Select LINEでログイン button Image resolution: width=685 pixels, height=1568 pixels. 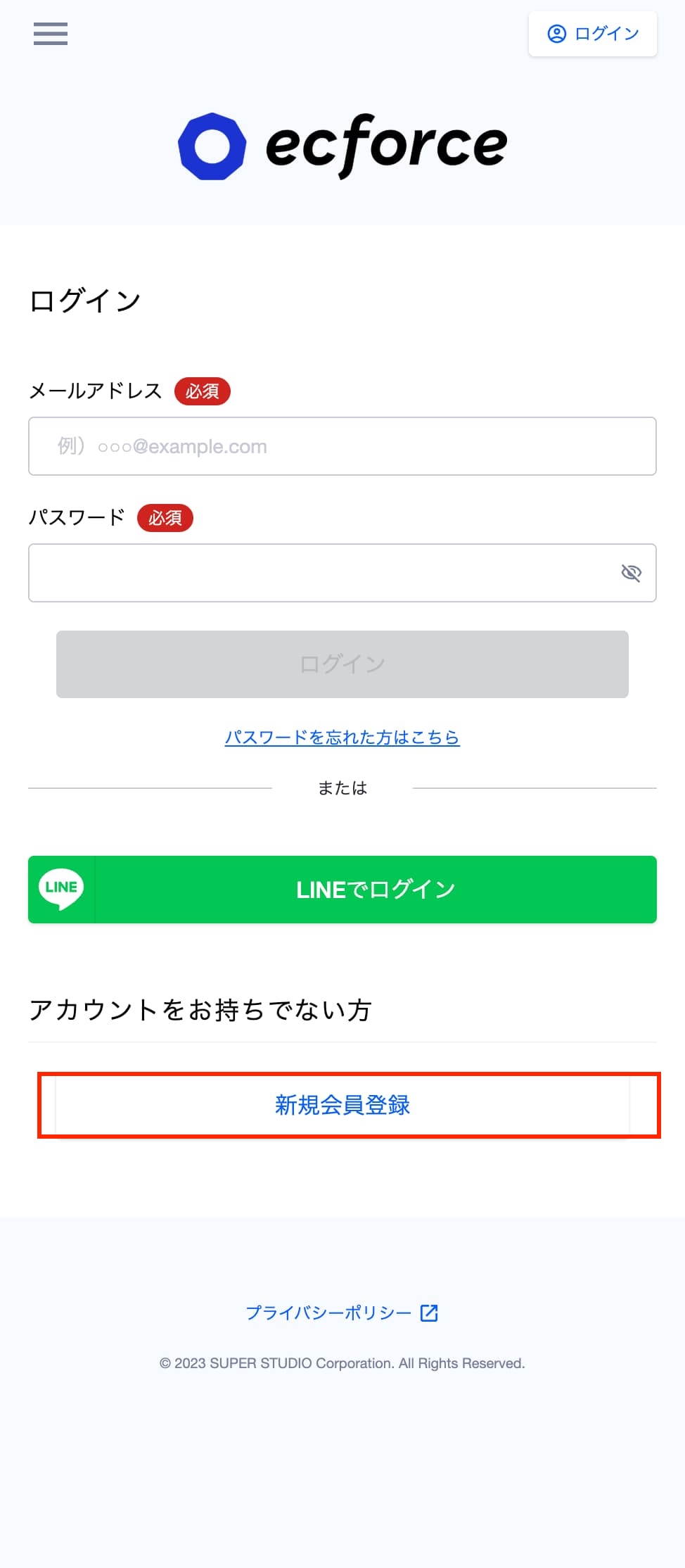pos(342,890)
